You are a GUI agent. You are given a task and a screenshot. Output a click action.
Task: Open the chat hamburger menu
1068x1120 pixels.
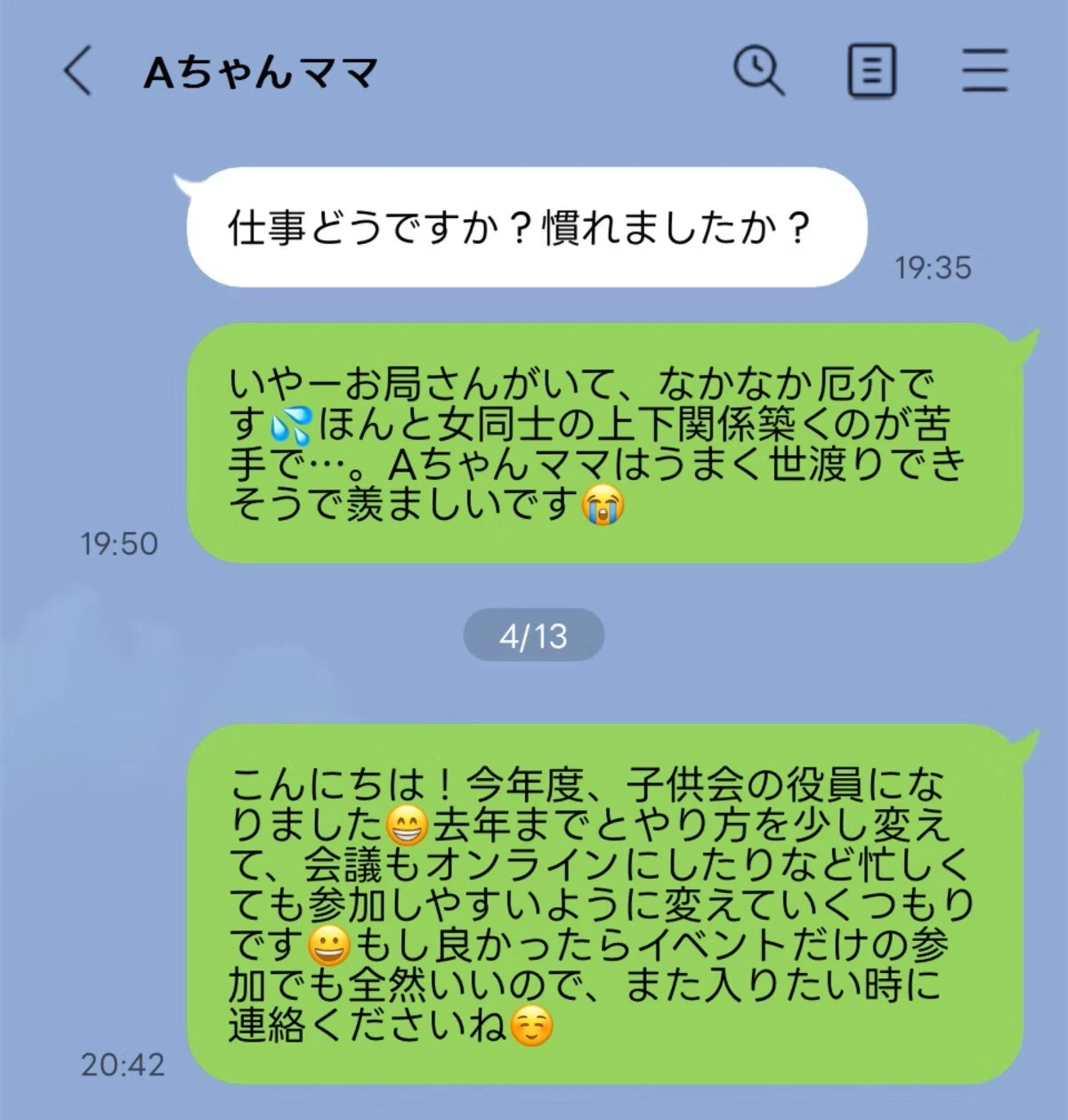(984, 71)
